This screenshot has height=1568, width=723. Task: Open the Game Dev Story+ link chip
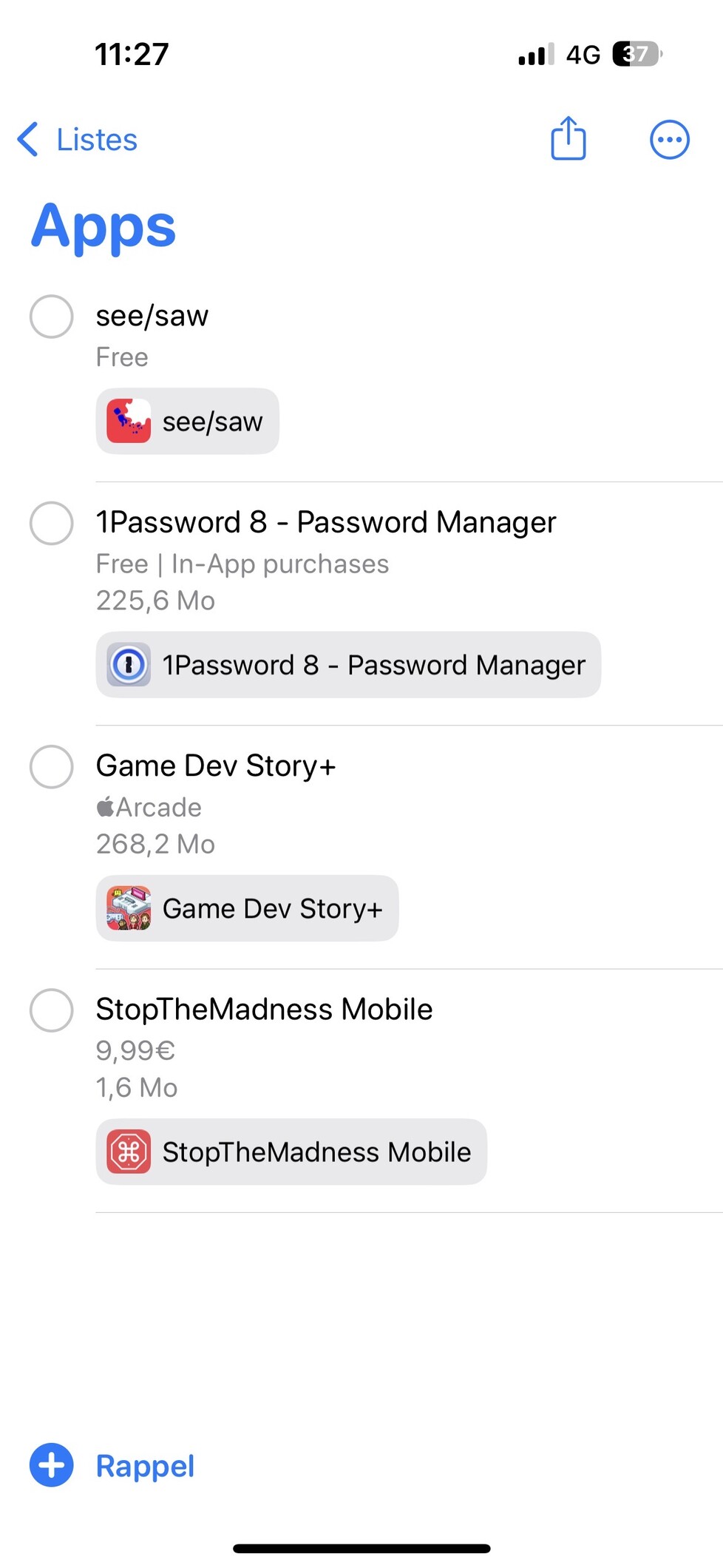(247, 908)
